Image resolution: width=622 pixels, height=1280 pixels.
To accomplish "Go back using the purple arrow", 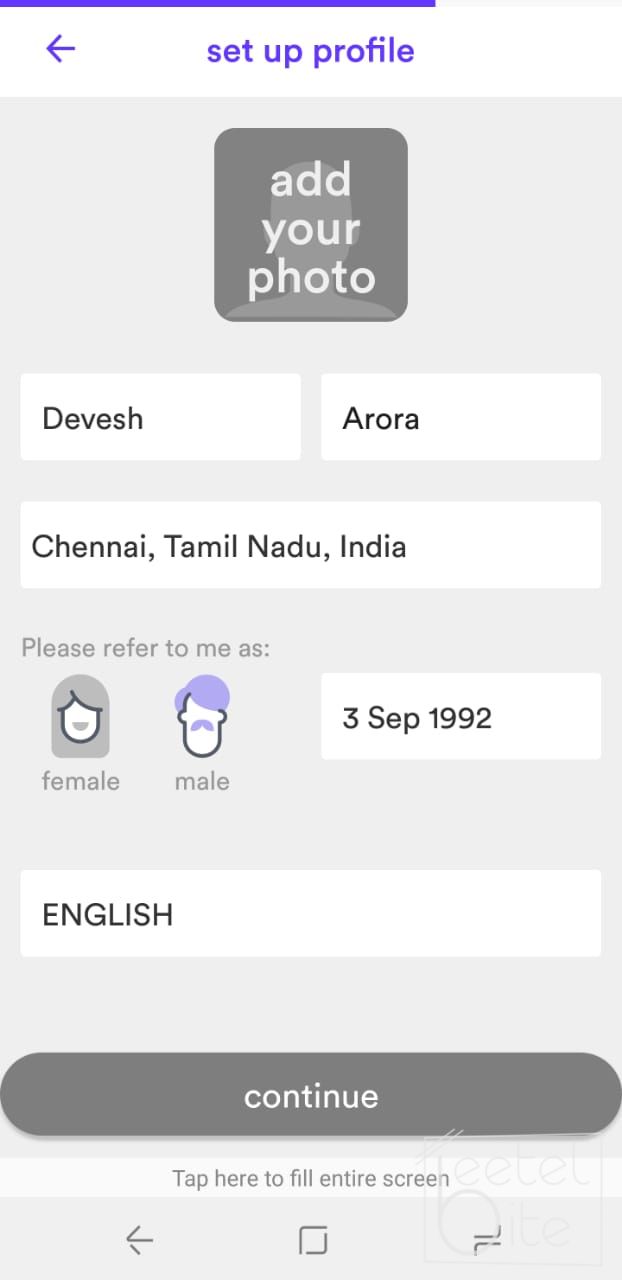I will 61,49.
